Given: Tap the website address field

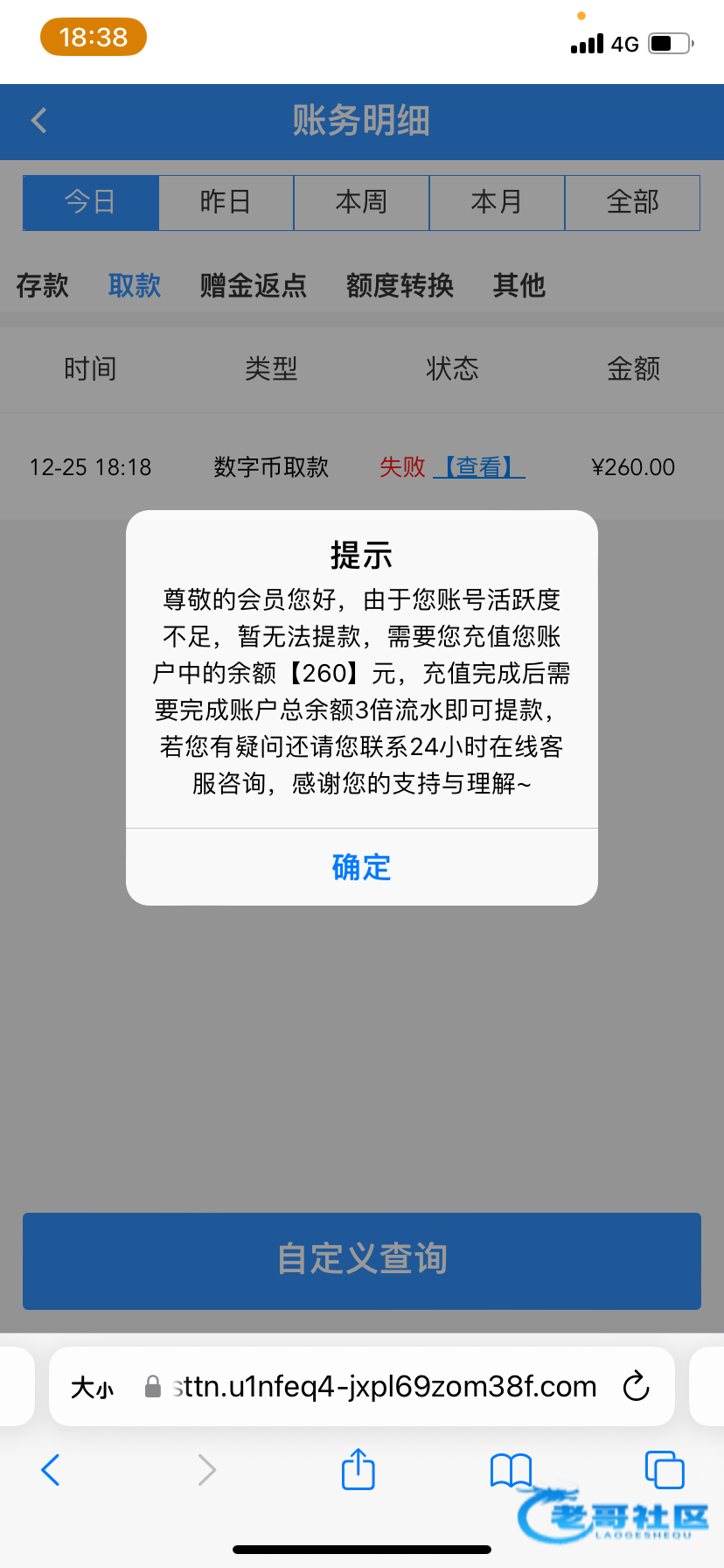Looking at the screenshot, I should 385,1387.
